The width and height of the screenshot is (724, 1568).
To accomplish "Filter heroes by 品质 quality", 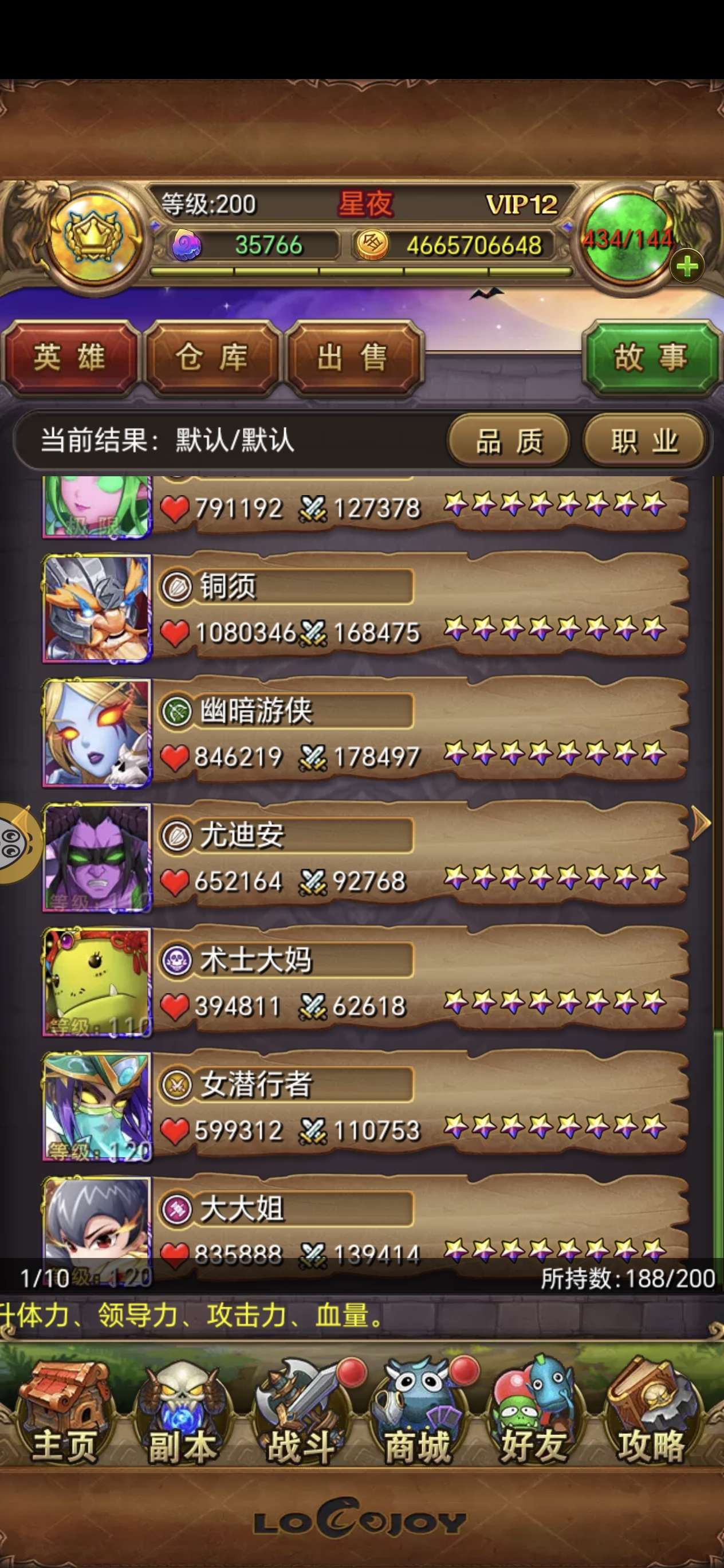I will pos(509,441).
